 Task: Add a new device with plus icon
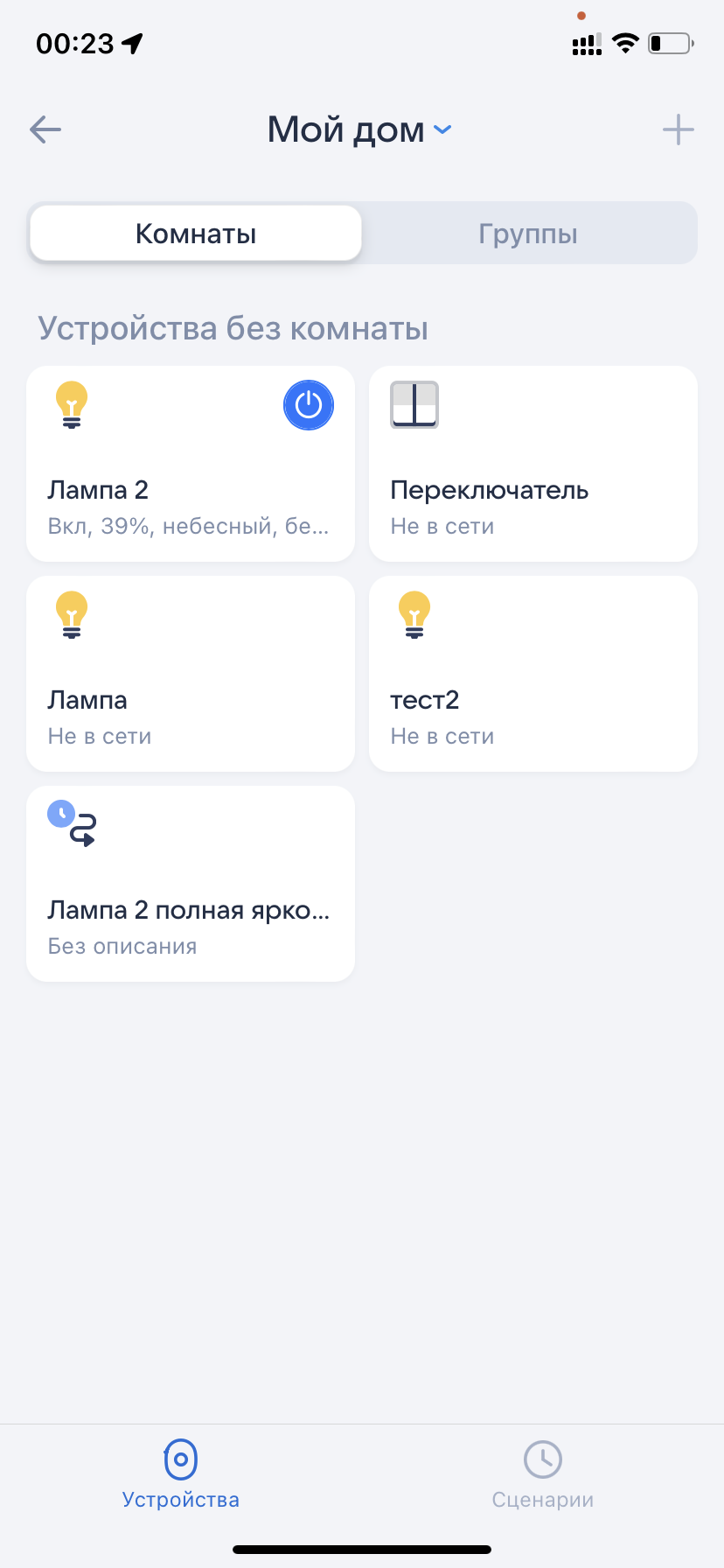[x=678, y=130]
